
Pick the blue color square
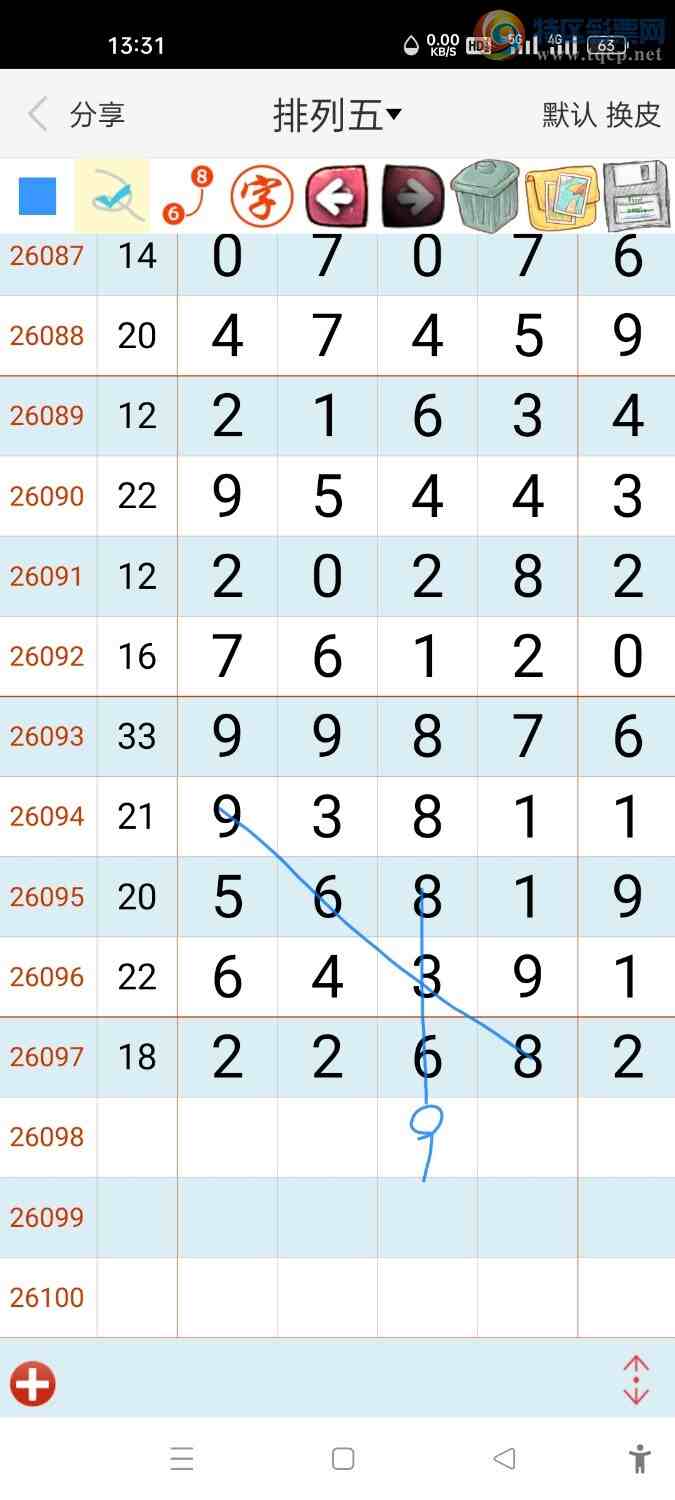click(x=38, y=197)
